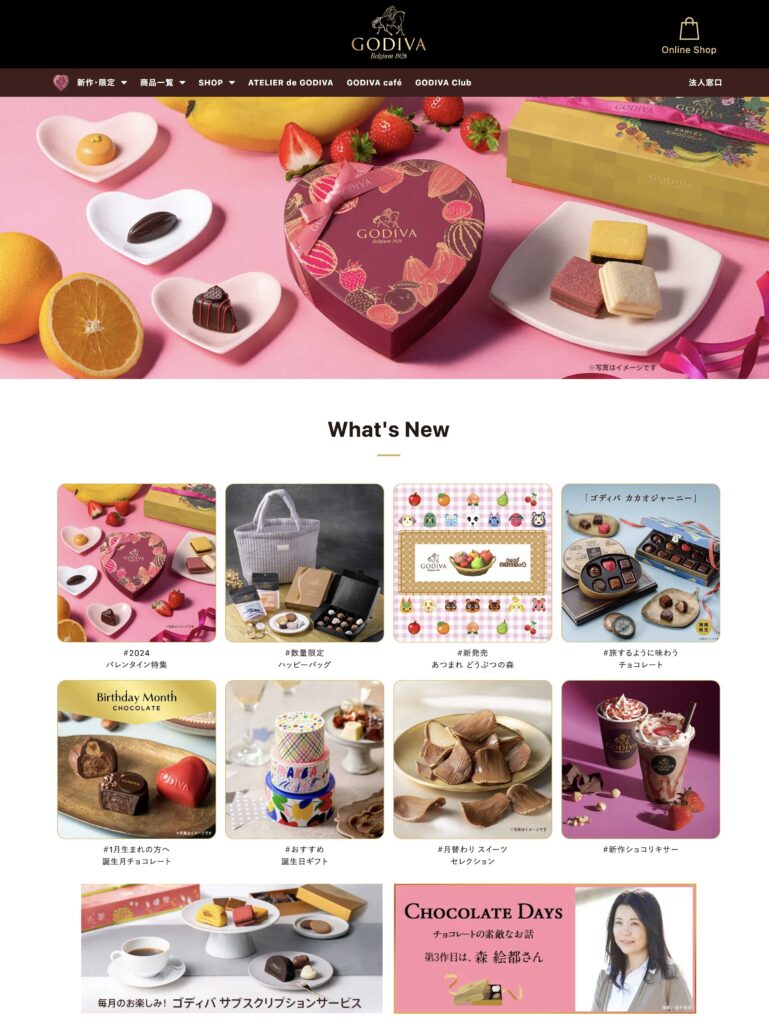Open the あつまれ どうぶつの森 tile
The height and width of the screenshot is (1024, 769).
point(472,563)
